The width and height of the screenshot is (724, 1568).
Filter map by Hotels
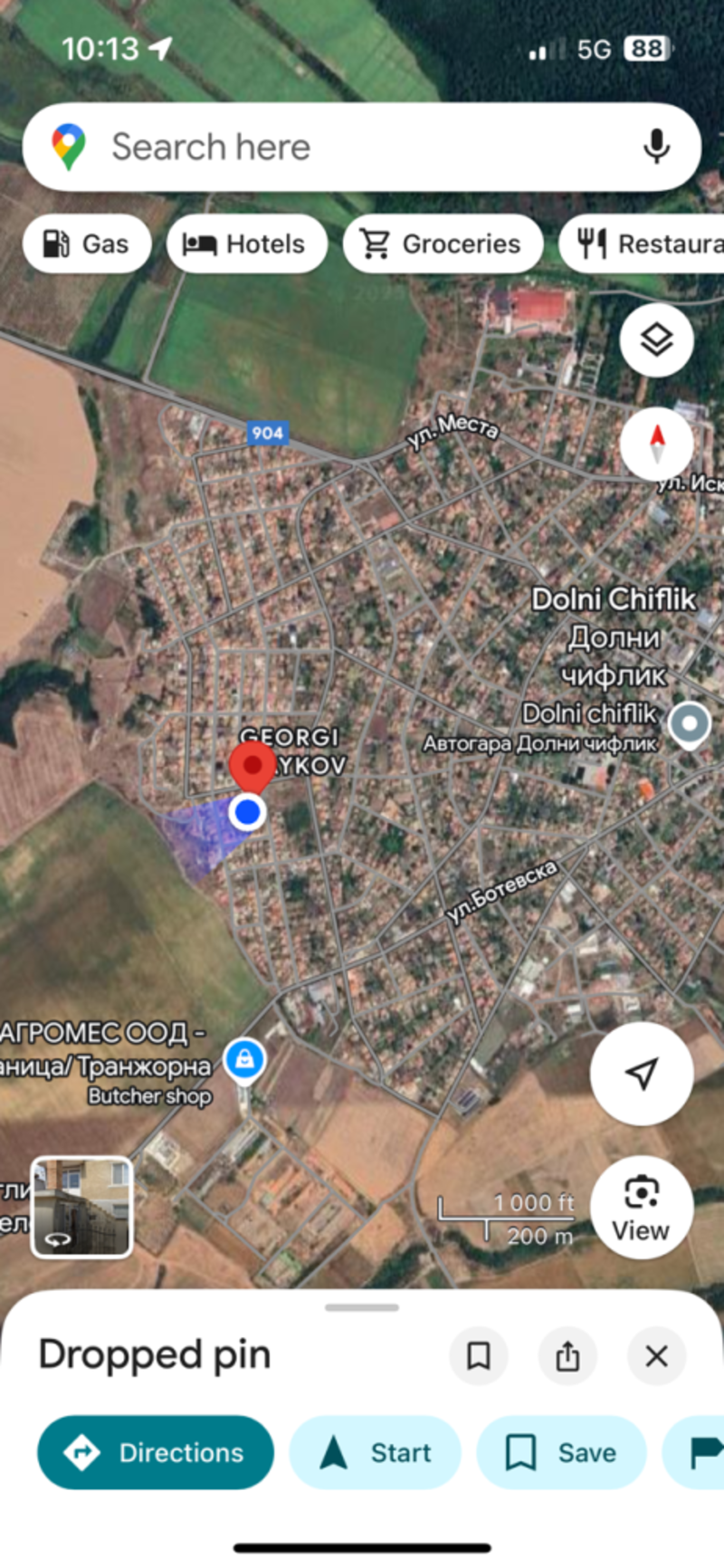coord(246,244)
